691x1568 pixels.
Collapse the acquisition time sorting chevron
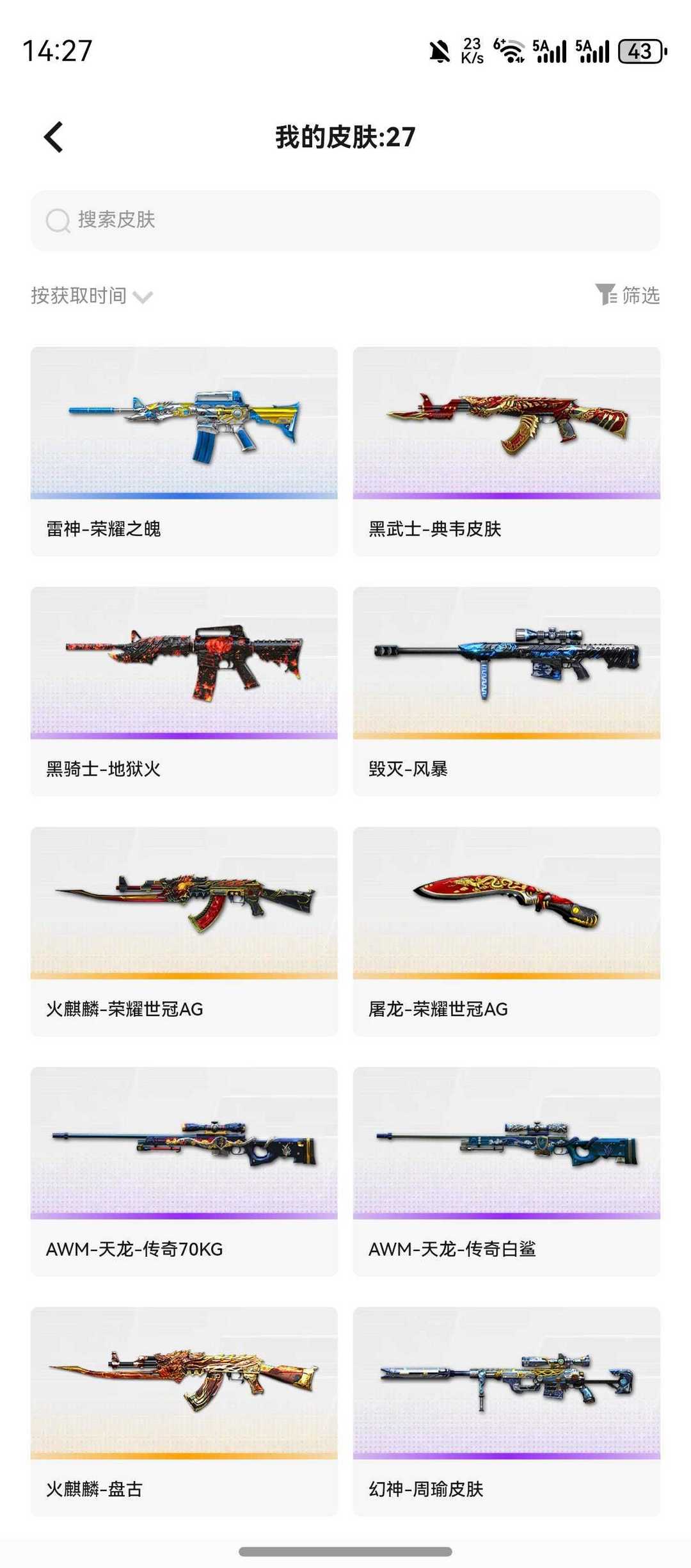click(143, 296)
